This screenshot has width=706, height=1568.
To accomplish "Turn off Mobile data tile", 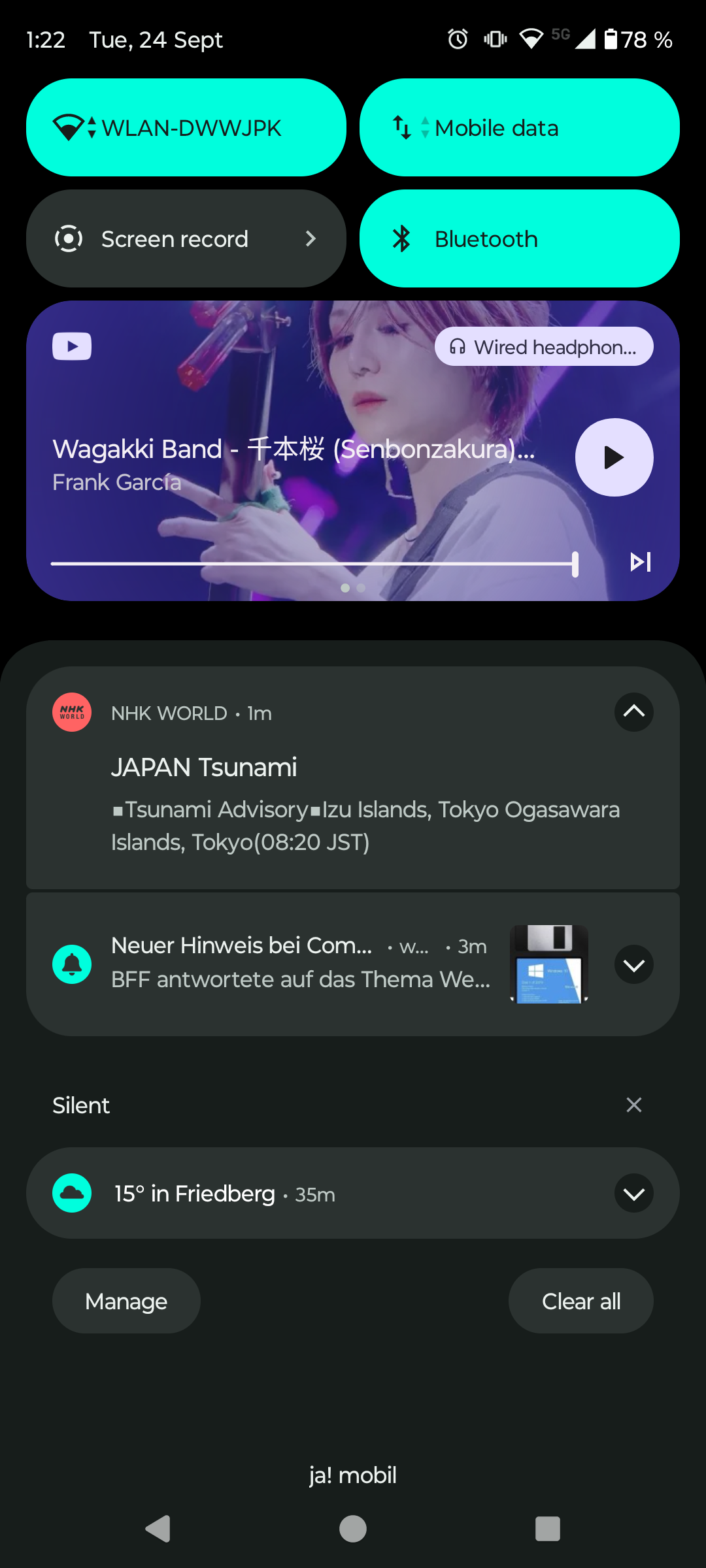I will (x=520, y=127).
